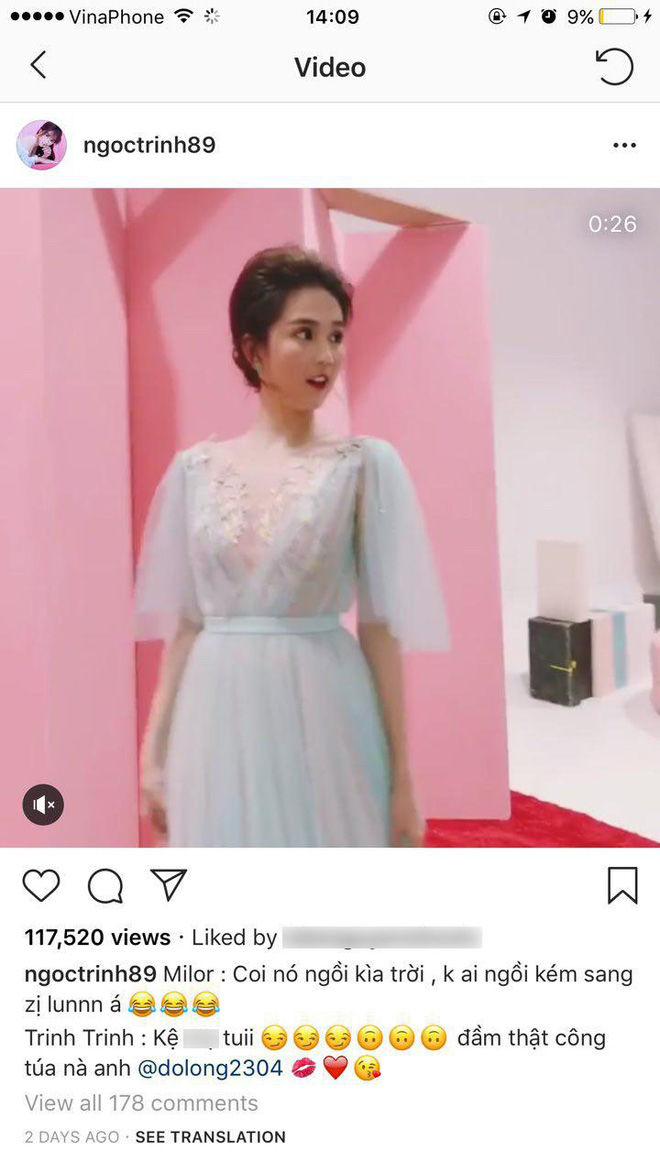The height and width of the screenshot is (1173, 660).
Task: Open ngocrinh89's profile picture
Action: [x=41, y=146]
